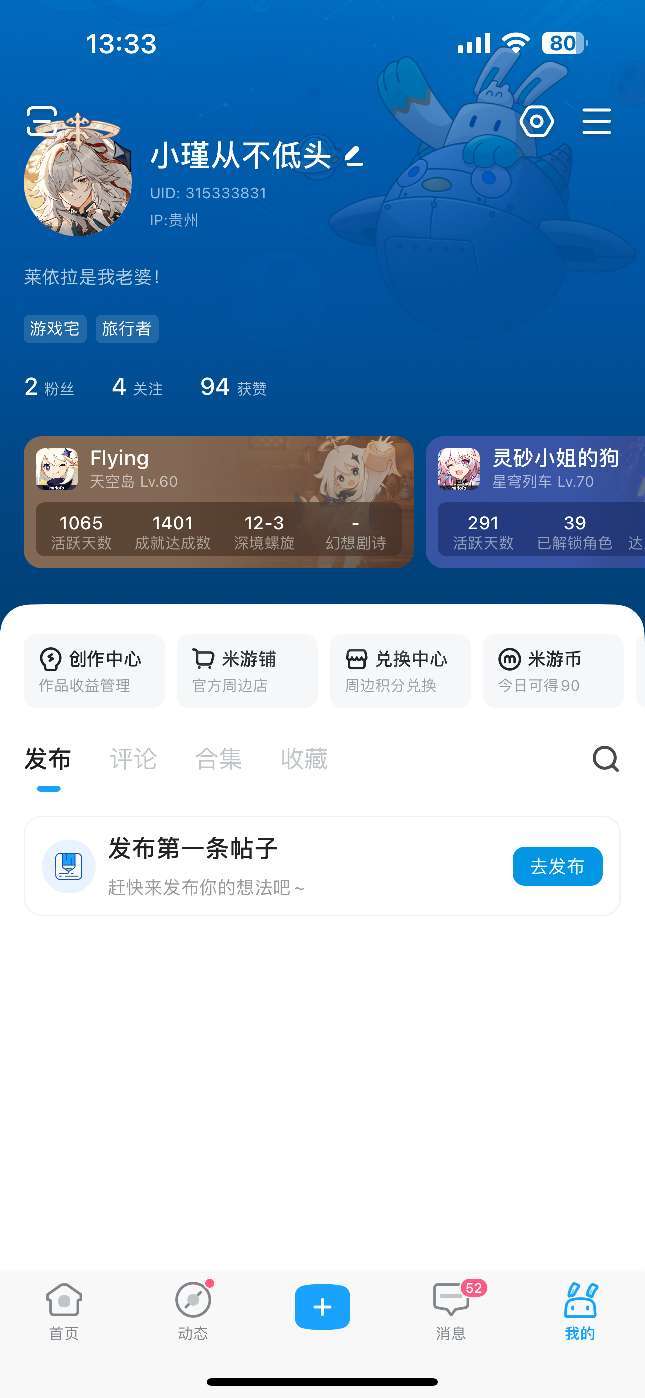Open 创作中心
Viewport: 645px width, 1398px height.
point(95,671)
